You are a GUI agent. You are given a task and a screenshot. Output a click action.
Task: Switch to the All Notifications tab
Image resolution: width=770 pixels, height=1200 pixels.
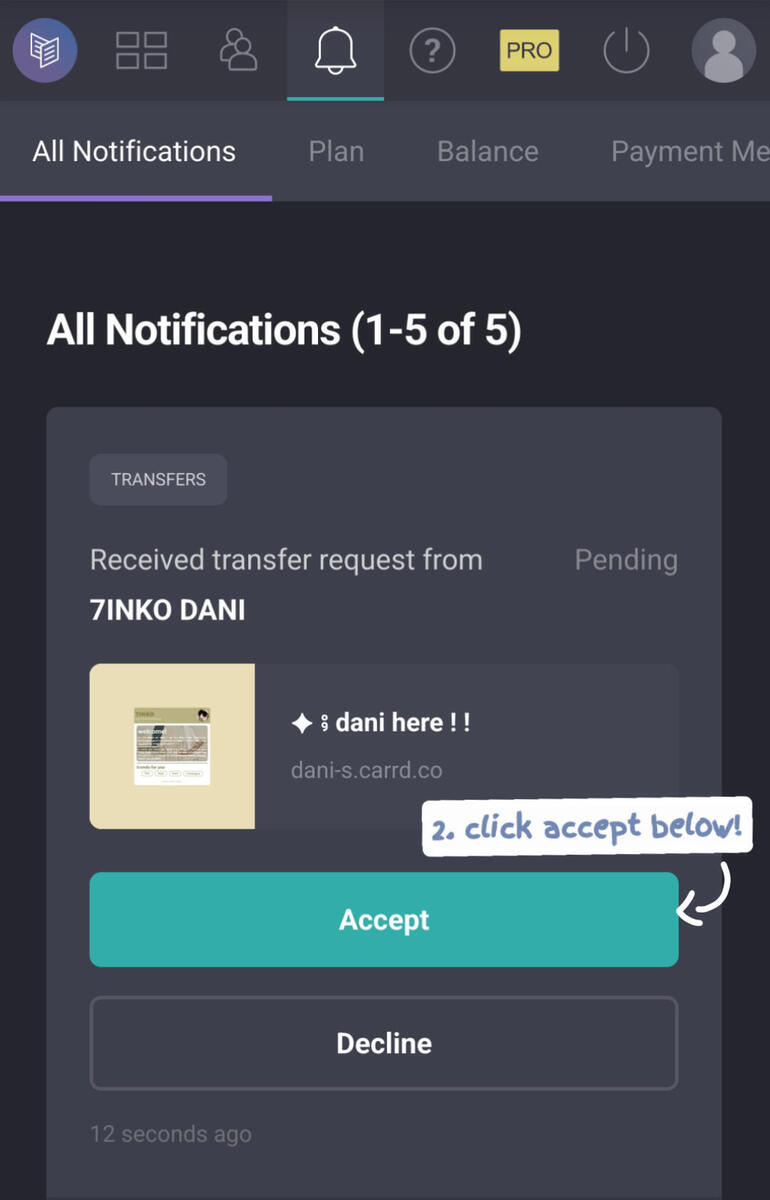pos(134,152)
